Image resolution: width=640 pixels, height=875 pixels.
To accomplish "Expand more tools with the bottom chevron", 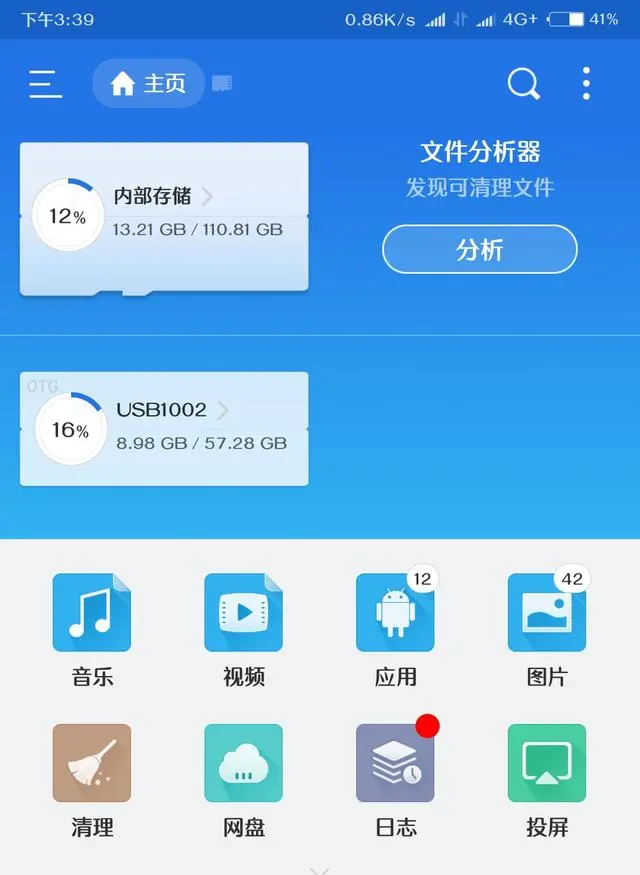I will pos(320,868).
